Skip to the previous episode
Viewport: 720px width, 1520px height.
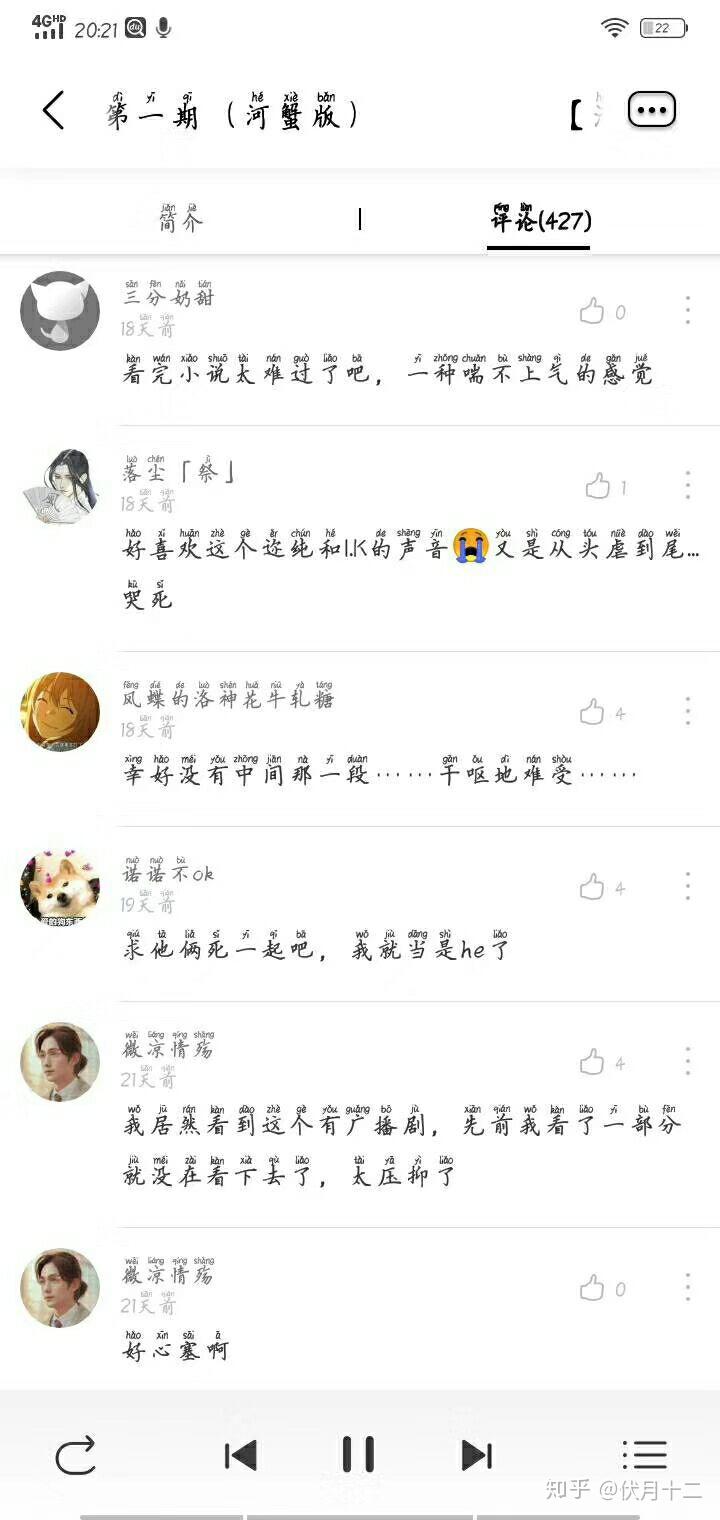tap(241, 1455)
